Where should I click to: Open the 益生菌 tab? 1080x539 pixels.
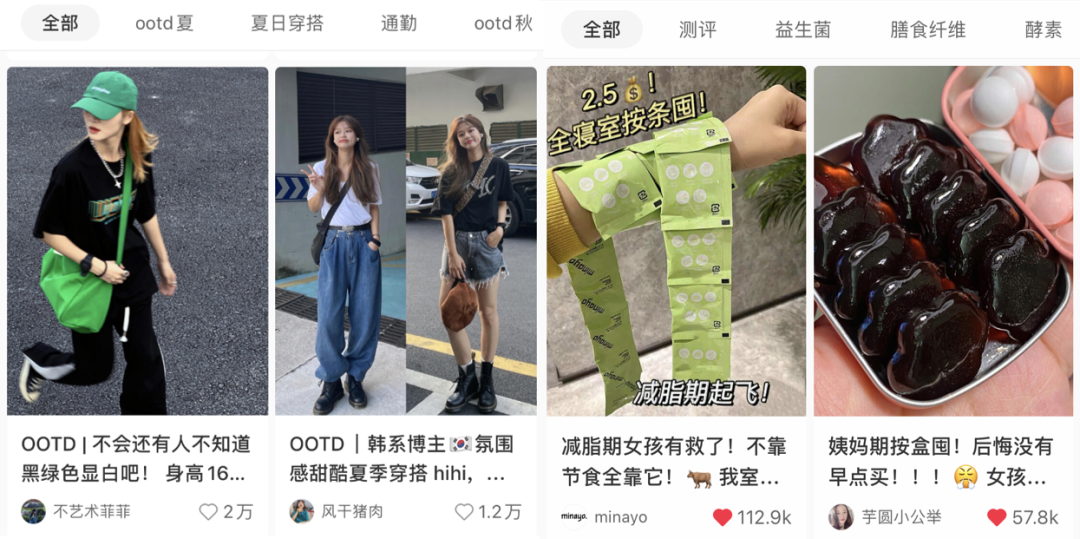[x=802, y=30]
